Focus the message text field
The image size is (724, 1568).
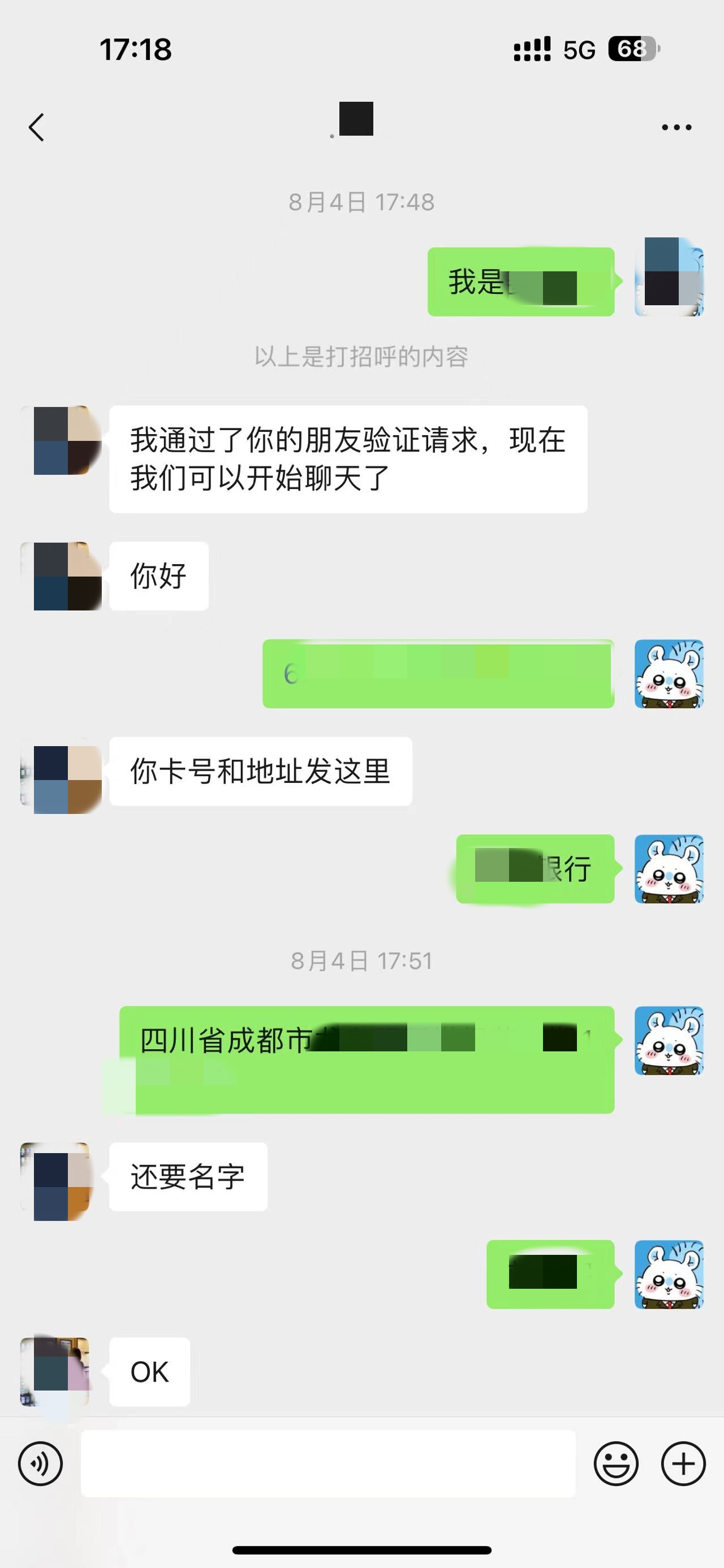[328, 1463]
